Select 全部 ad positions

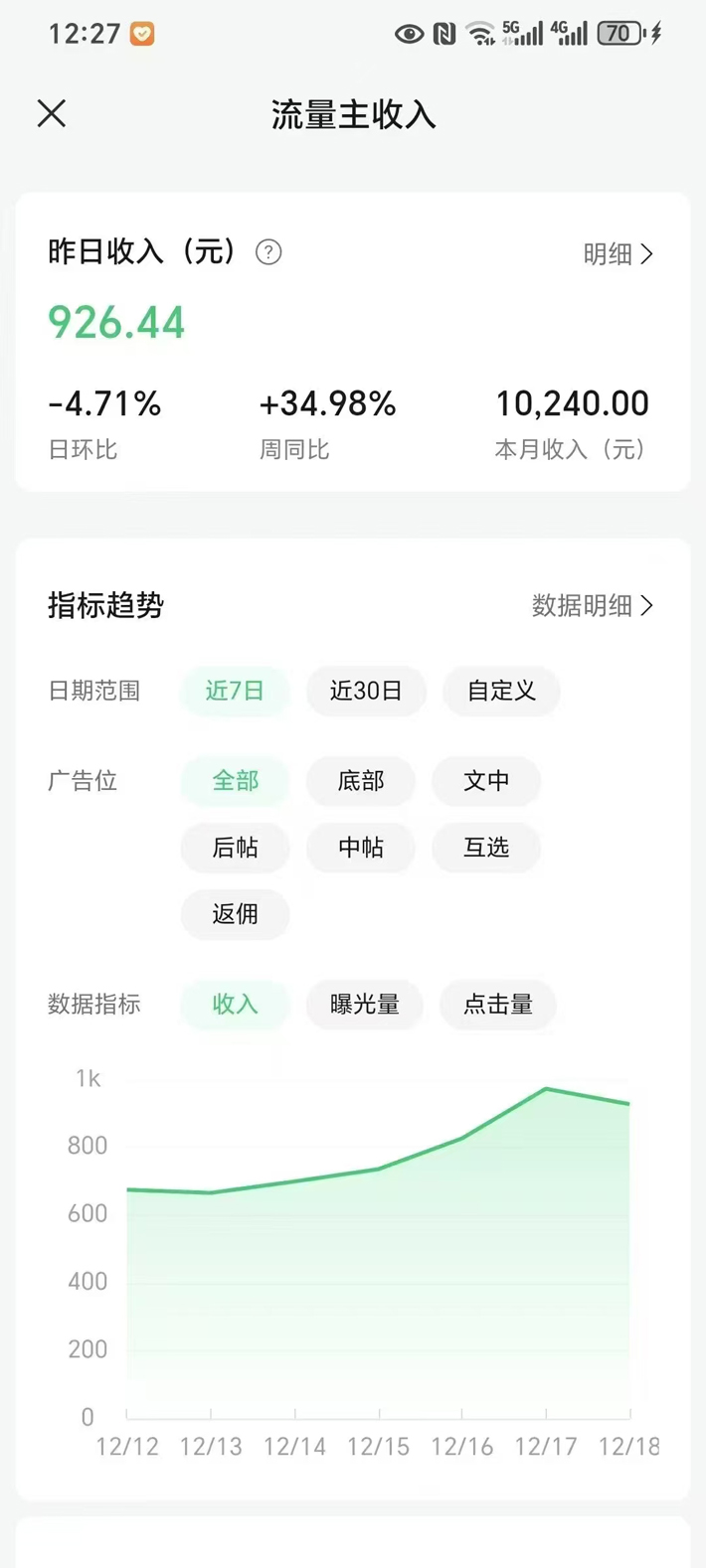[235, 781]
